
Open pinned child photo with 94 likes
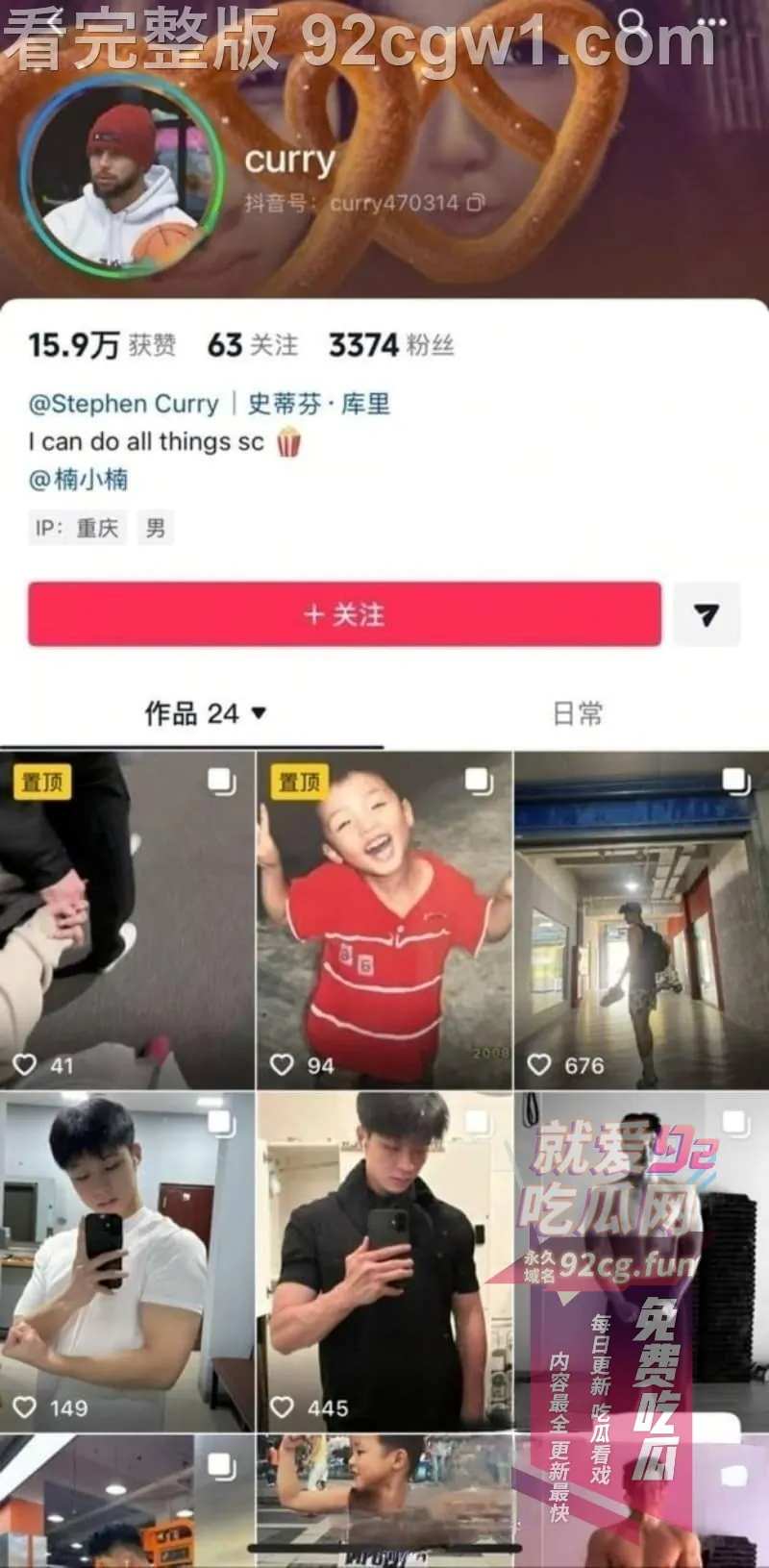pyautogui.click(x=384, y=920)
